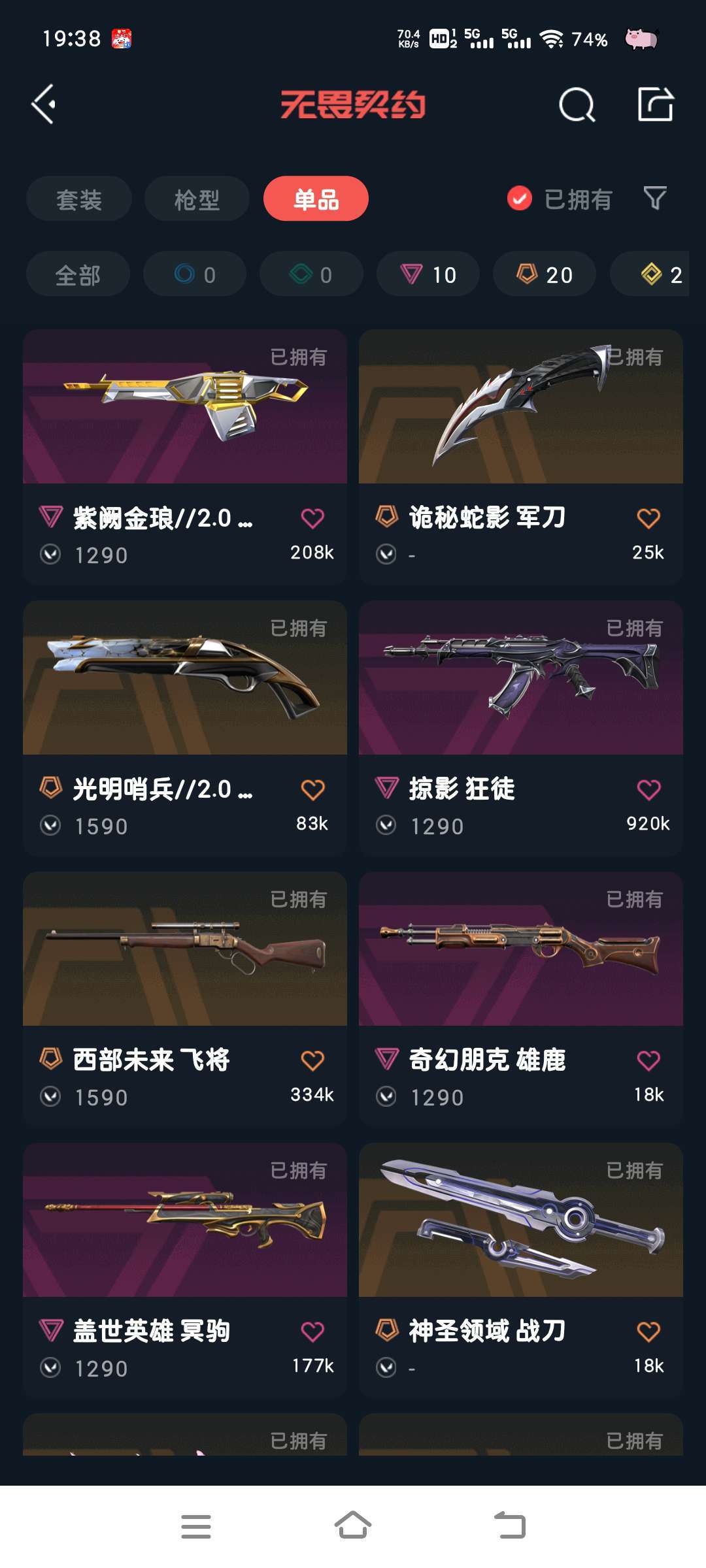706x1568 pixels.
Task: Tap the 单品 red button
Action: (315, 199)
